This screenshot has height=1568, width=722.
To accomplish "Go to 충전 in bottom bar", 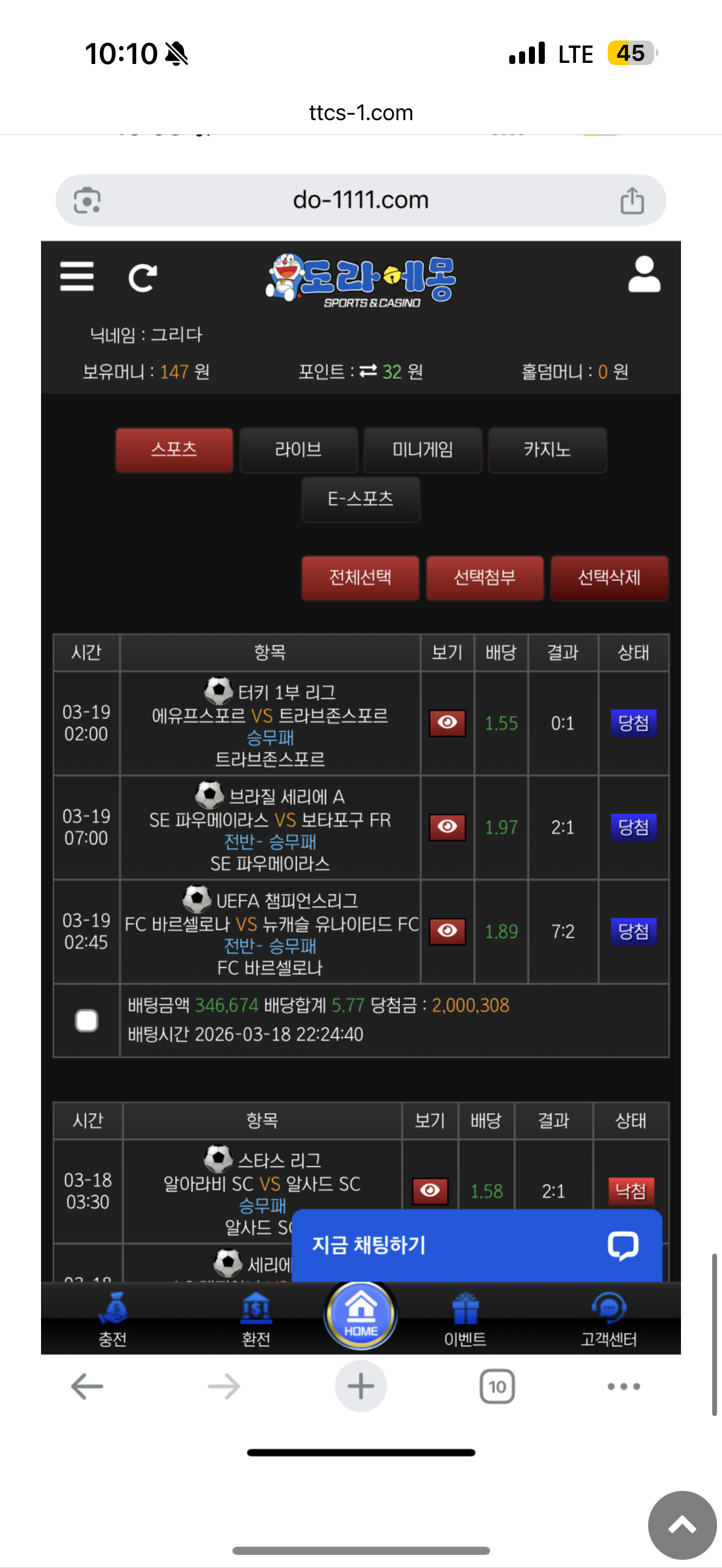I will tap(113, 1320).
